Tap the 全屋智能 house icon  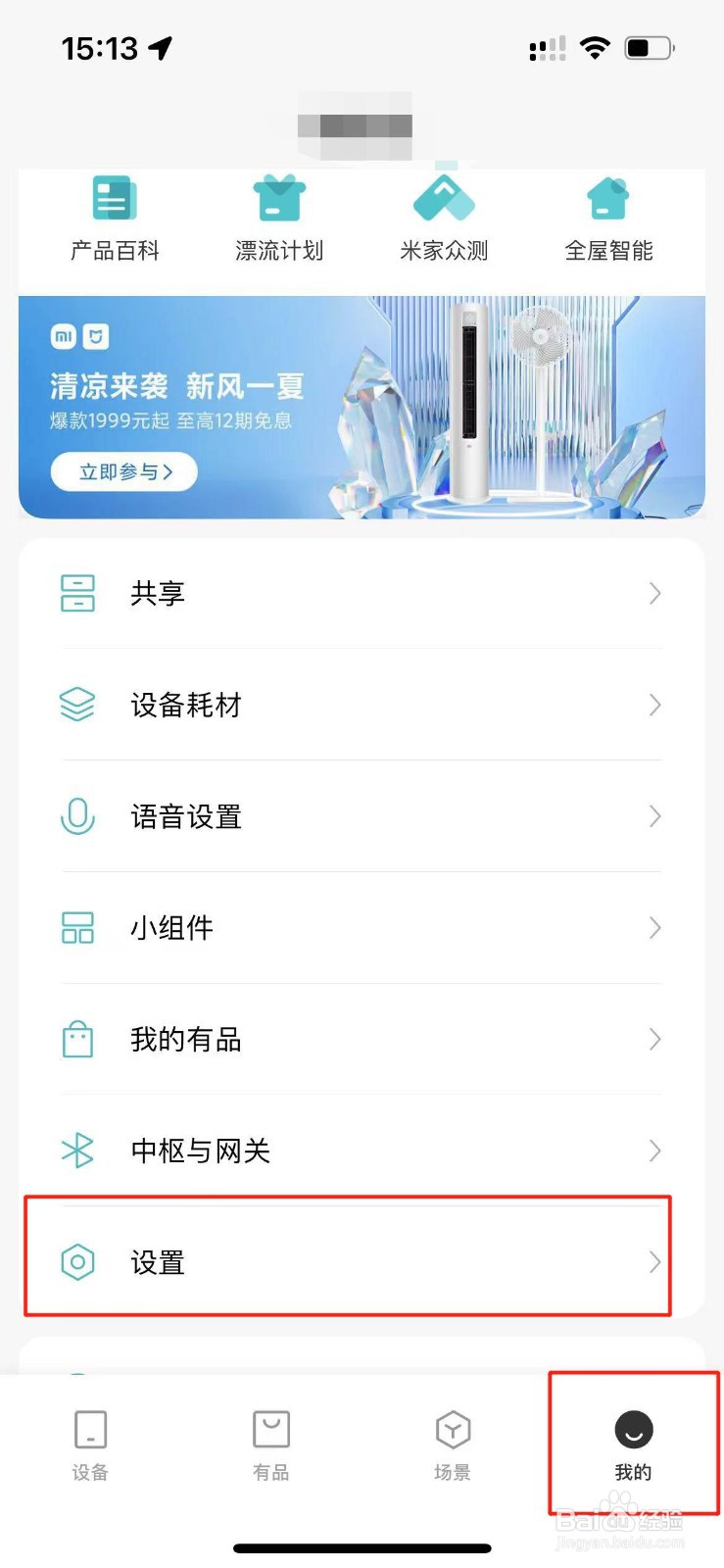(607, 198)
